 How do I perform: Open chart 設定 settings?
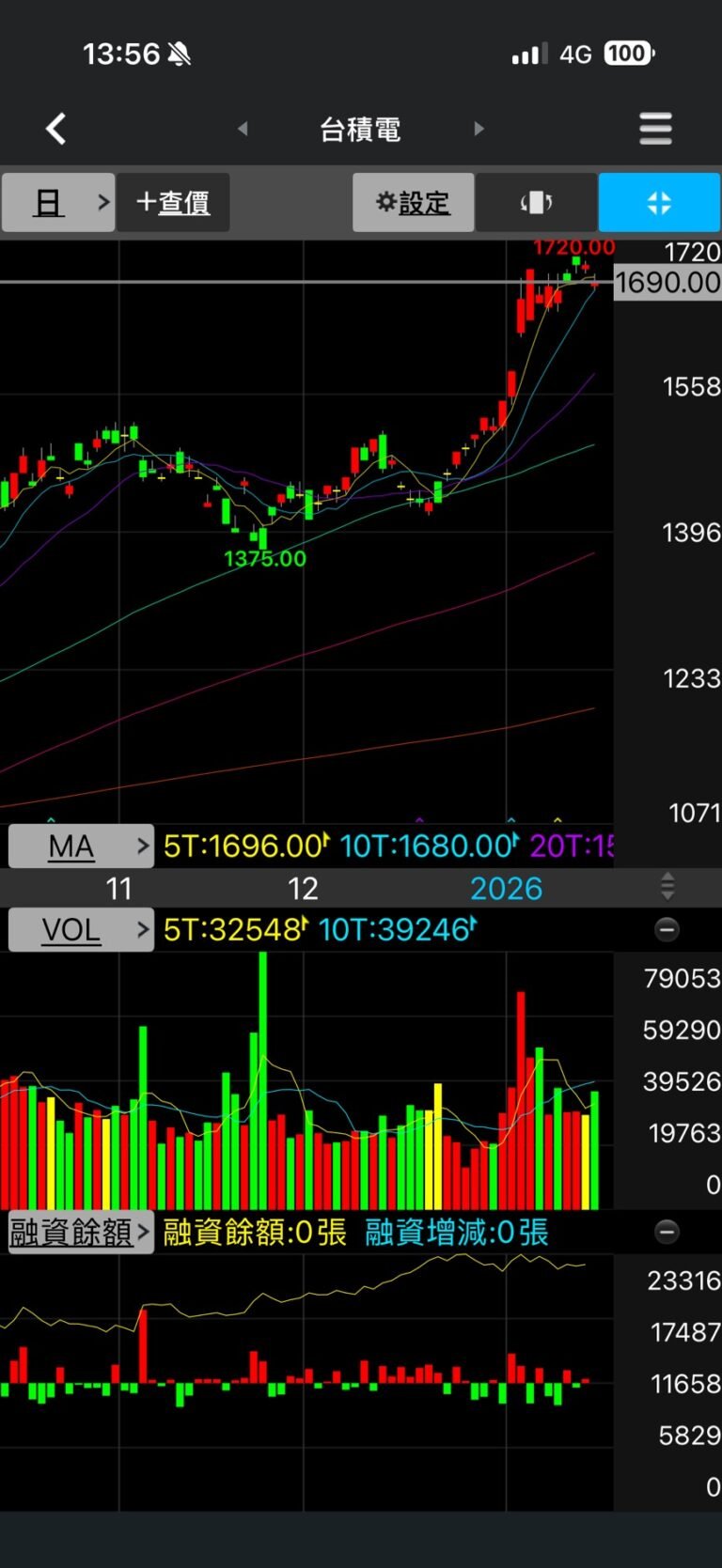pyautogui.click(x=413, y=202)
